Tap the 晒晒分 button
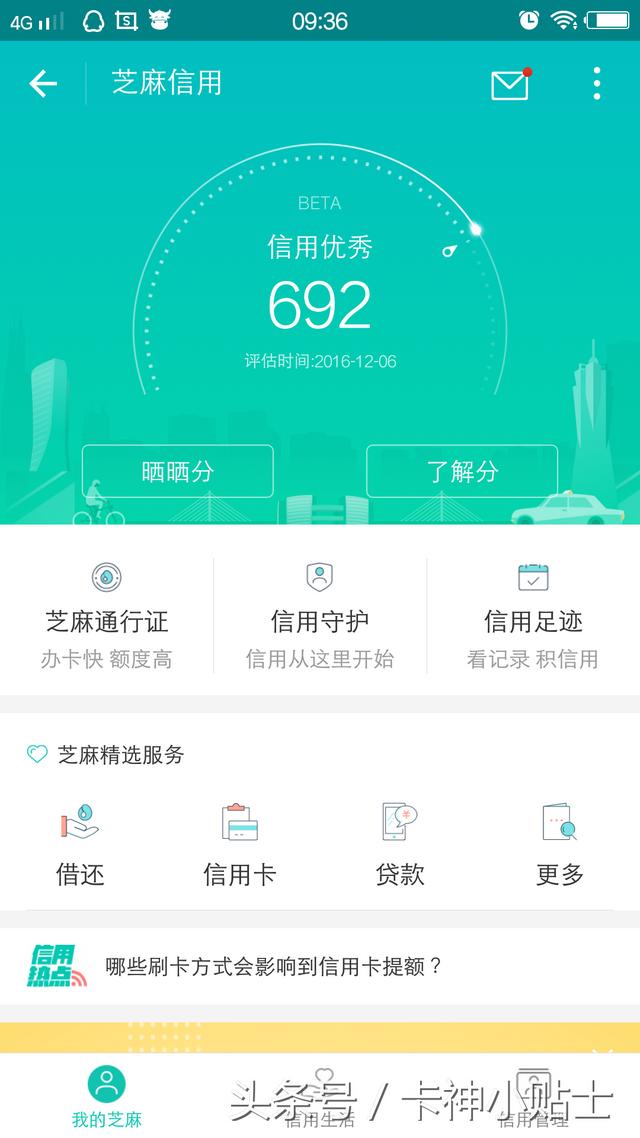Image resolution: width=640 pixels, height=1138 pixels. pos(178,472)
